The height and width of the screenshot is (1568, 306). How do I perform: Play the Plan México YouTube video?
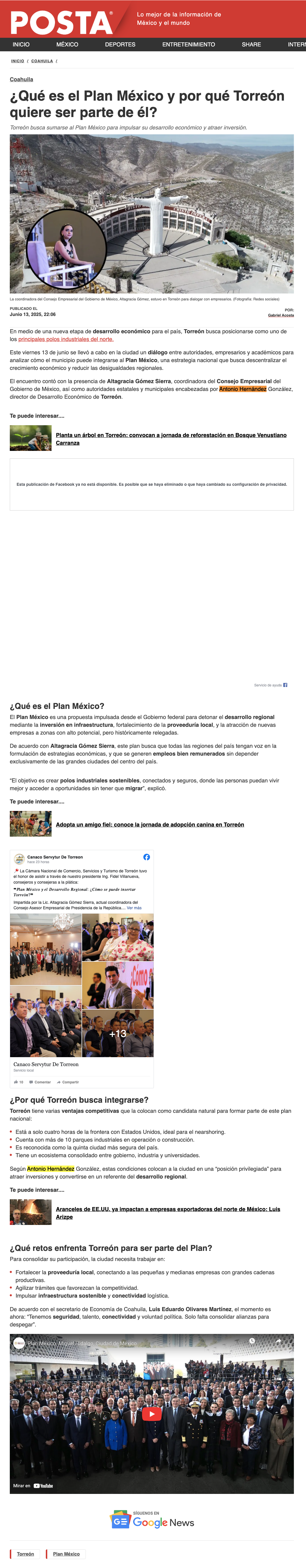[152, 1413]
